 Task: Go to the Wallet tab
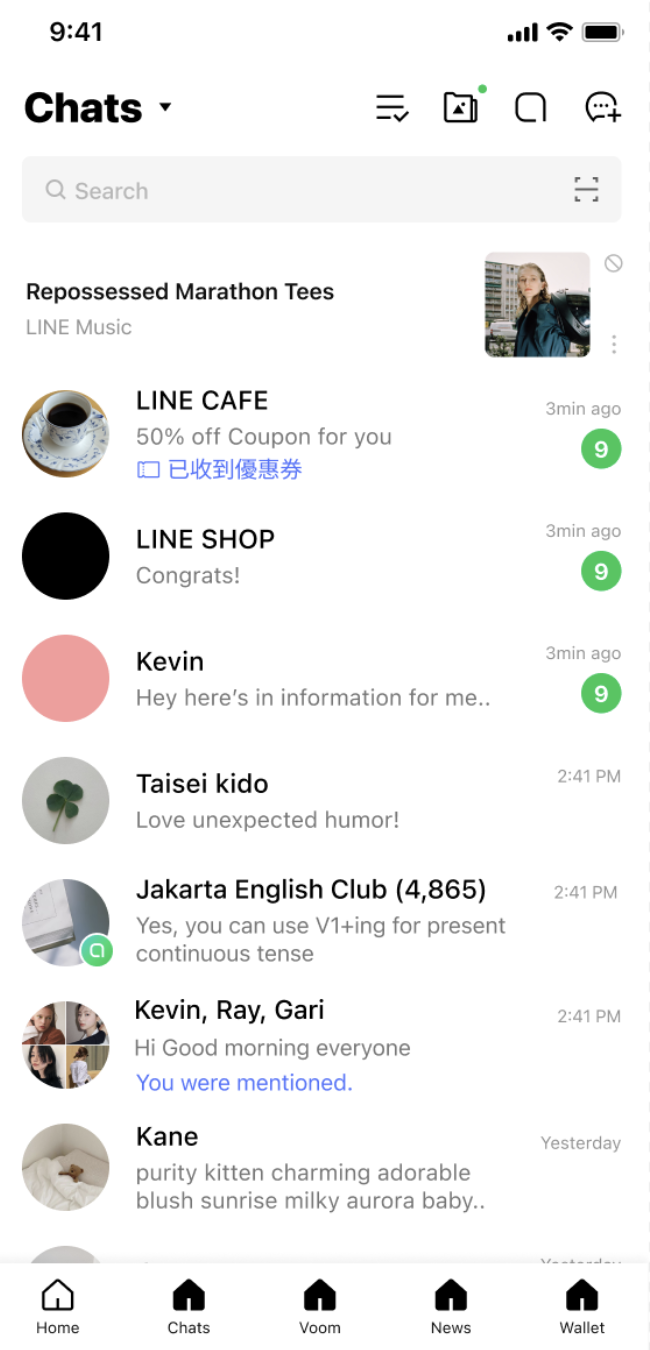pos(582,1307)
